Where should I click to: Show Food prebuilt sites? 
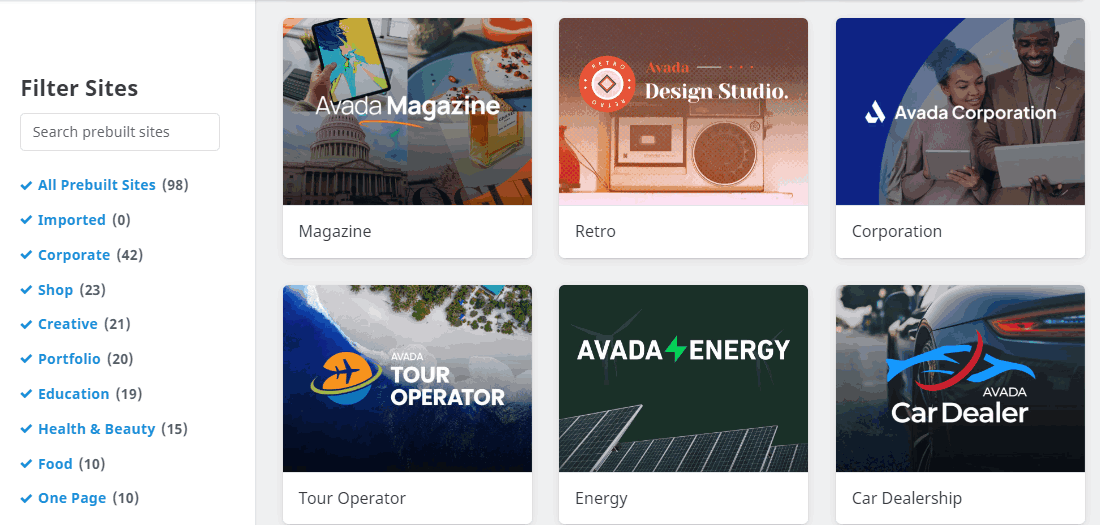[55, 464]
